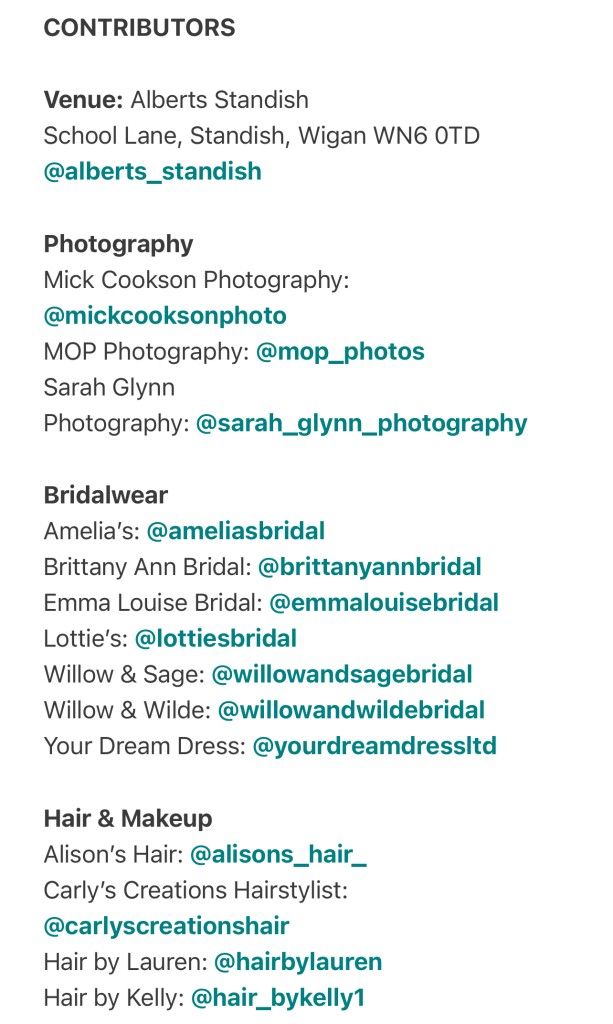Open the @alisons_hair_ link

click(279, 854)
